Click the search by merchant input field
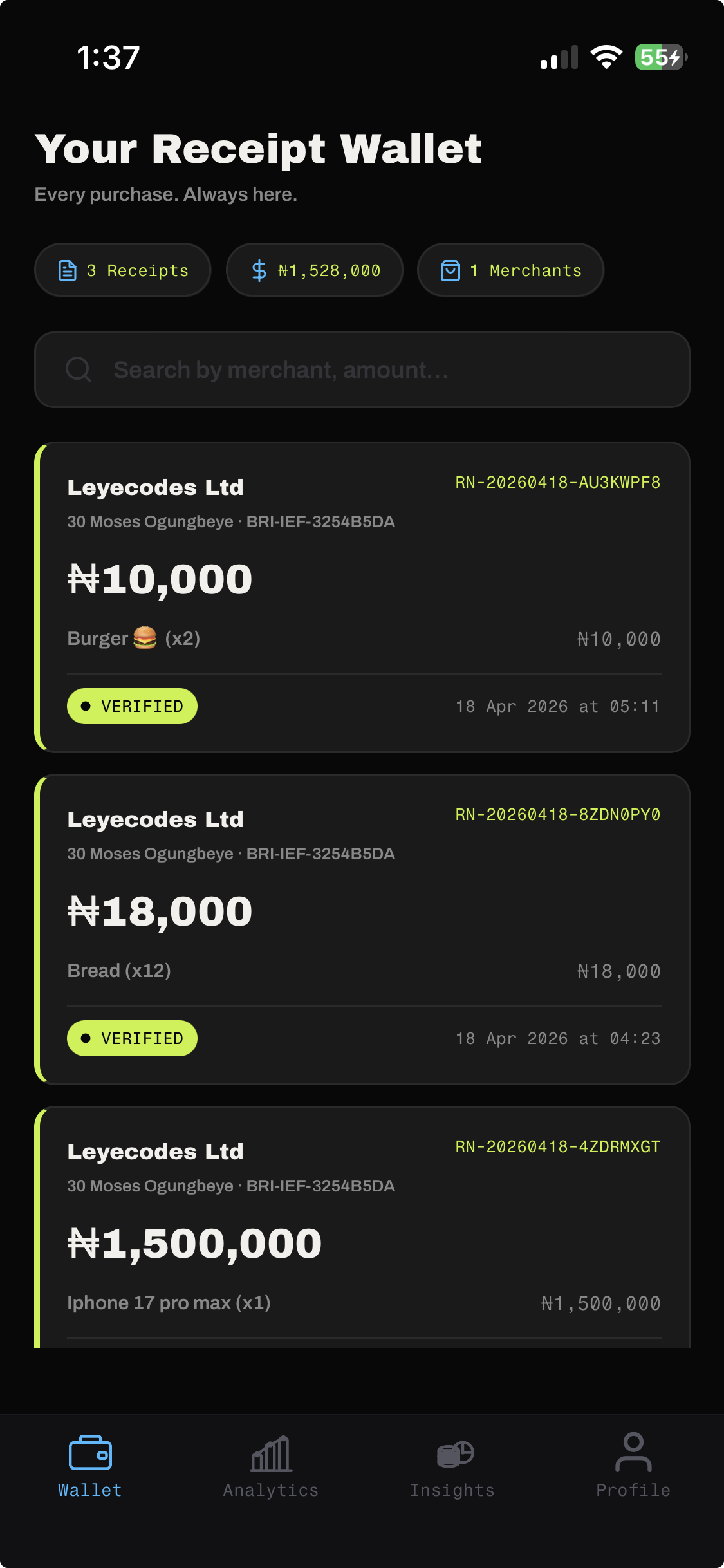 tap(362, 369)
